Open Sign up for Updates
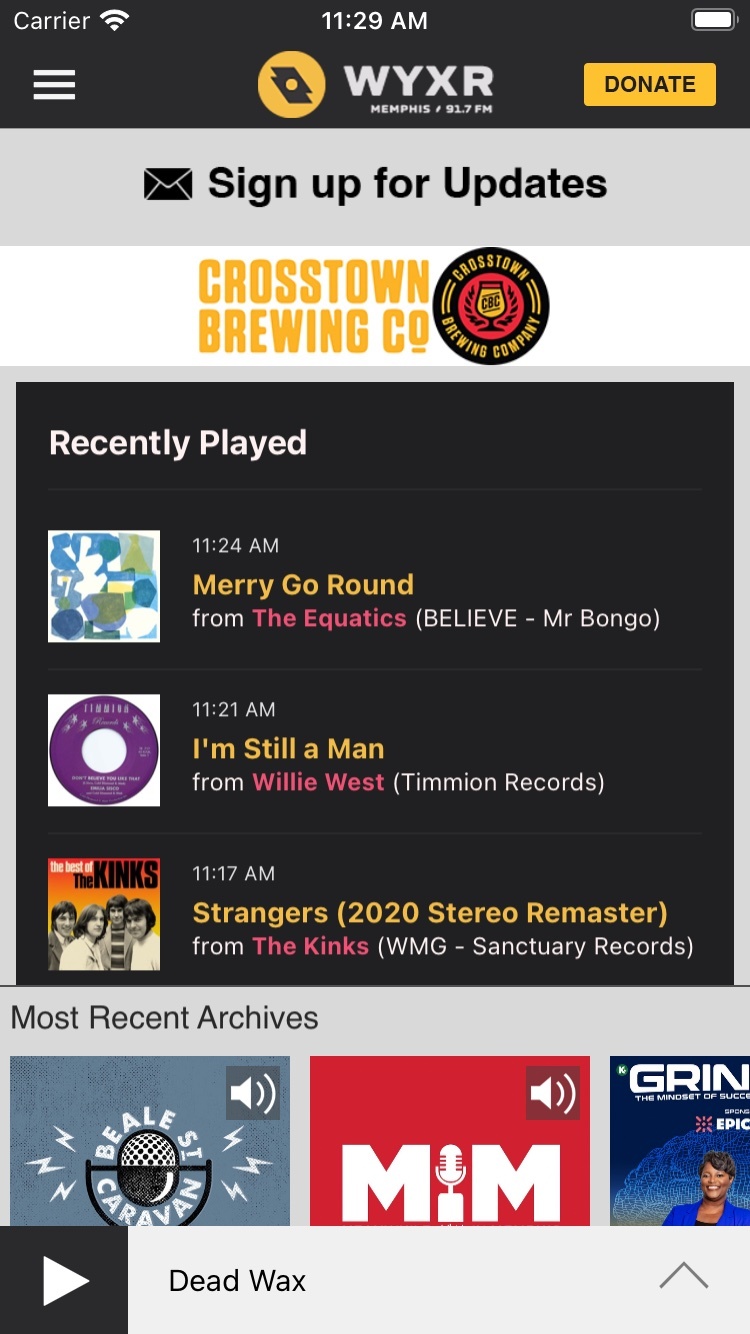Image resolution: width=750 pixels, height=1334 pixels. point(375,185)
